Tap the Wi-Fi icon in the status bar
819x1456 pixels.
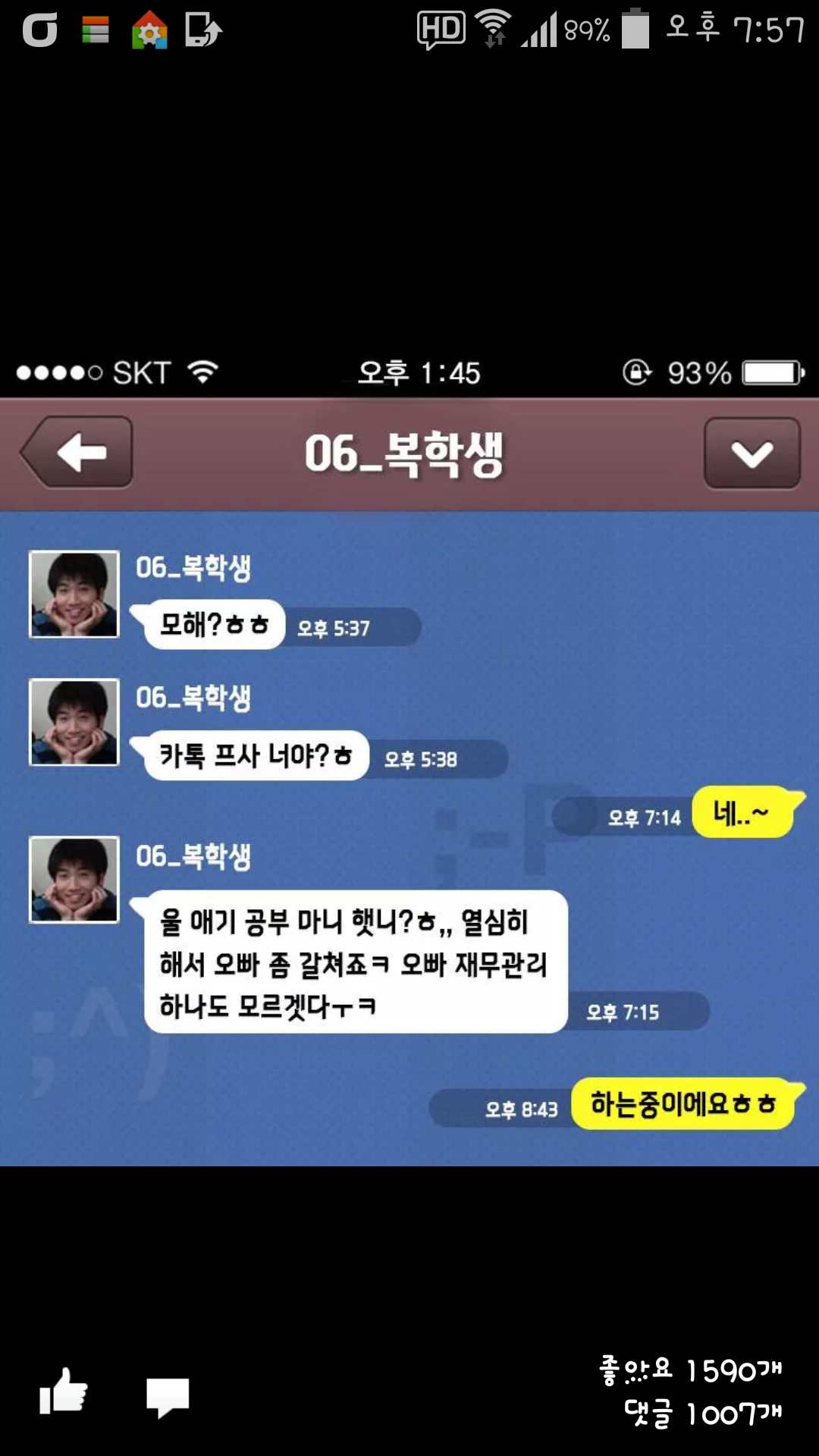click(493, 29)
